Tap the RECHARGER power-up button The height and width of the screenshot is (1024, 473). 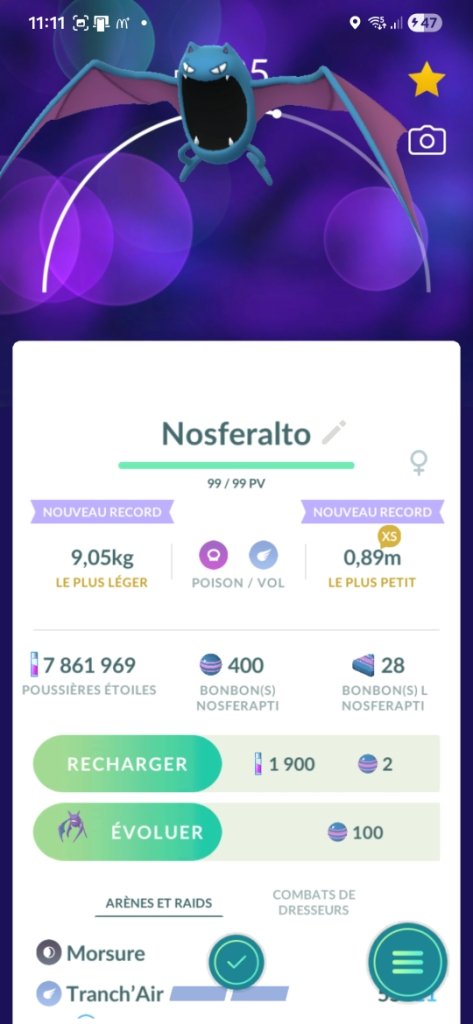(127, 763)
